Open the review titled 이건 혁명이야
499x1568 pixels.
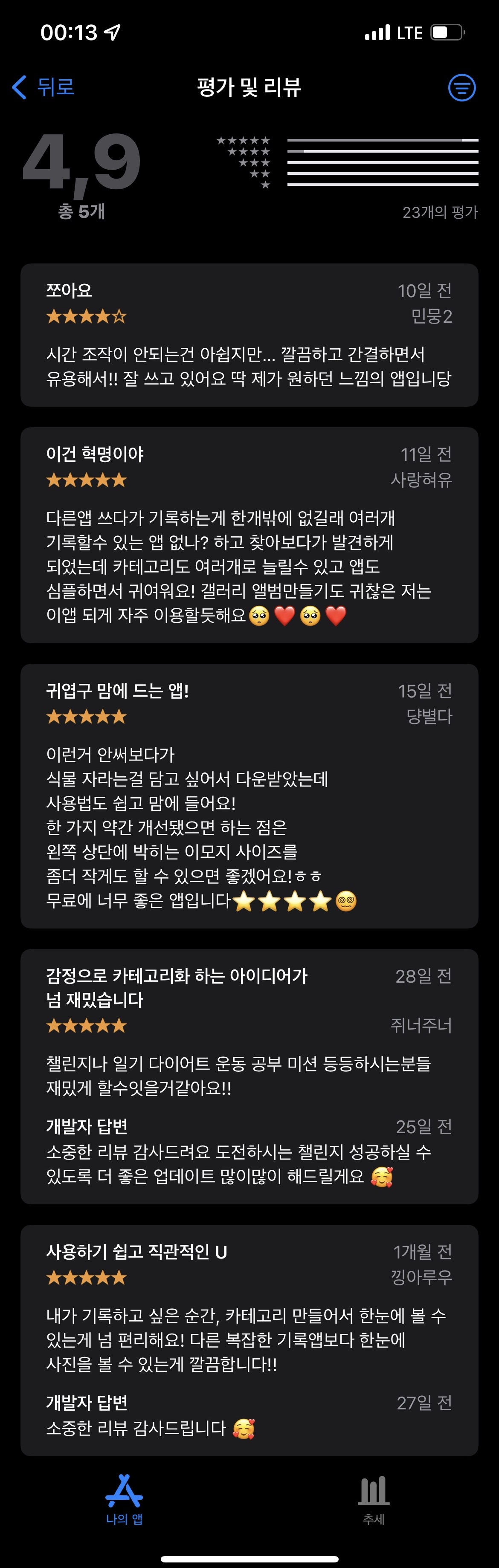(x=249, y=535)
